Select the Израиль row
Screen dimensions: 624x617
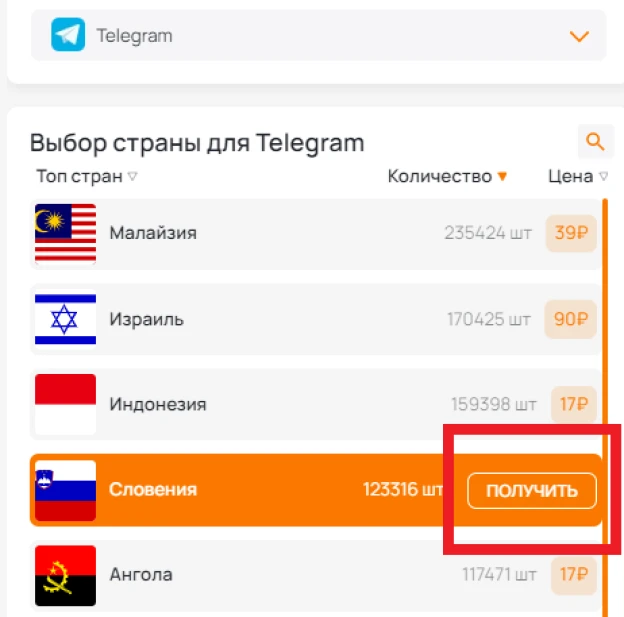[300, 320]
